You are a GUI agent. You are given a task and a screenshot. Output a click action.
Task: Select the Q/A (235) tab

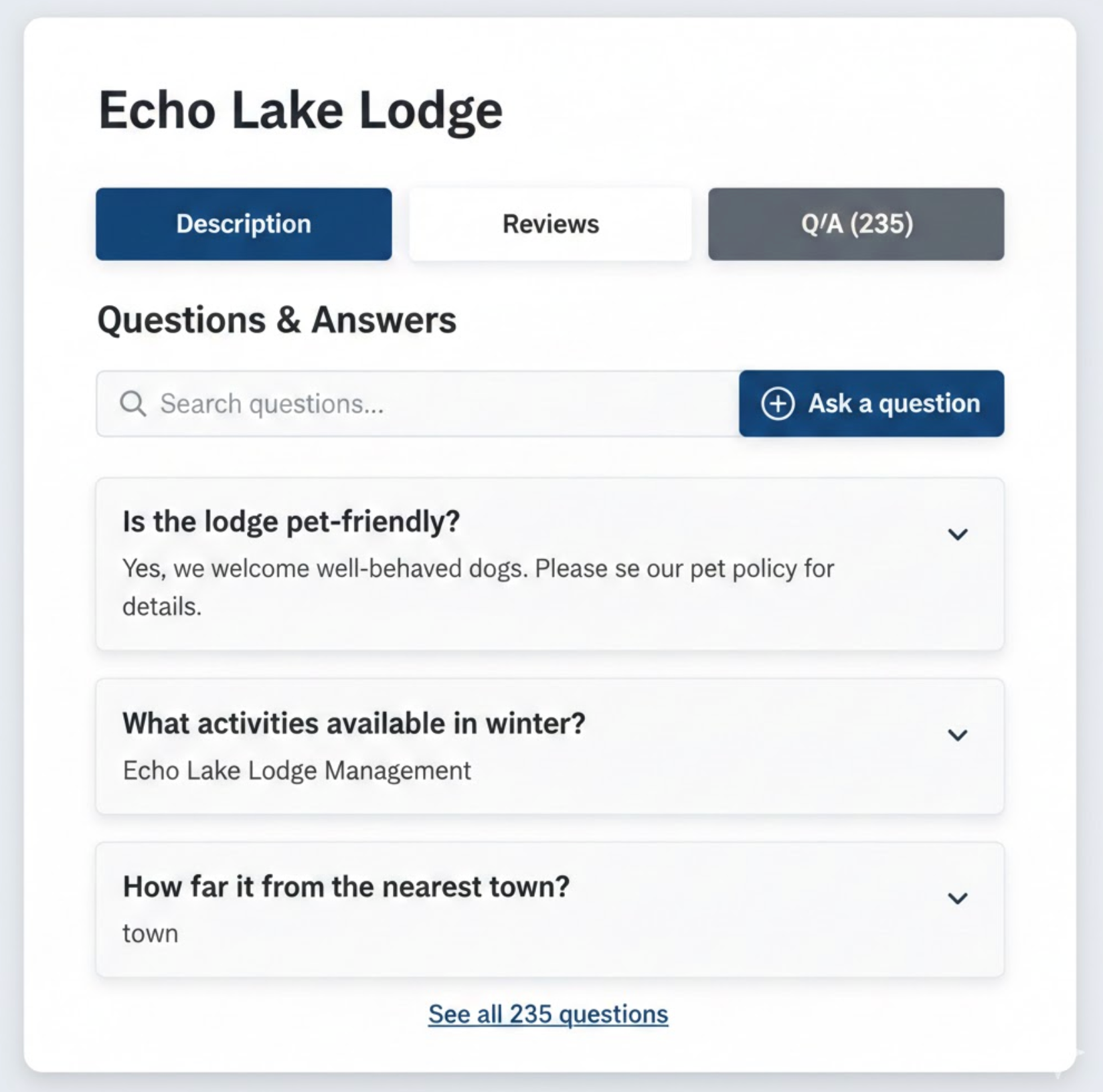coord(856,224)
